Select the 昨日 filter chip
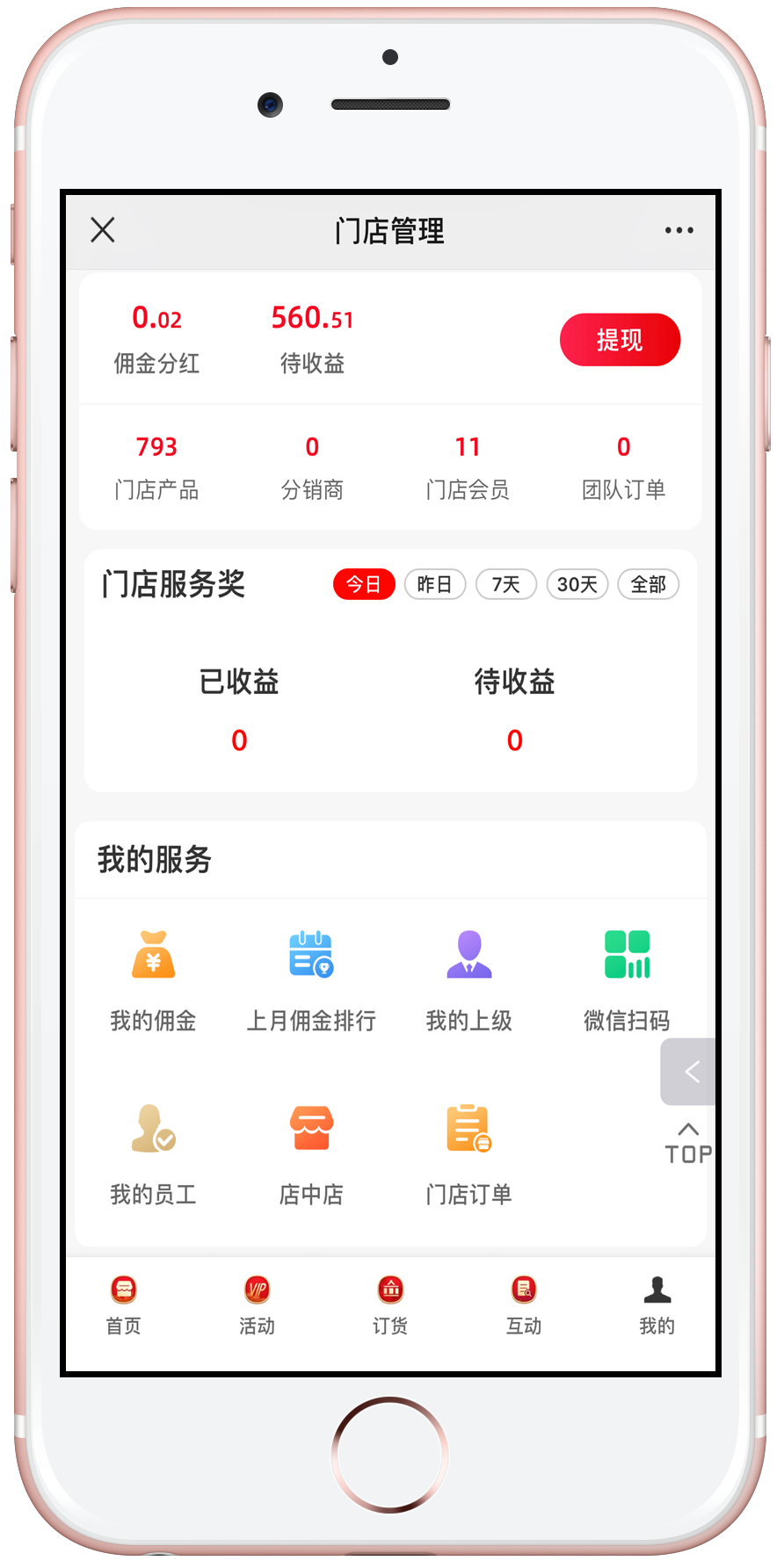The image size is (784, 1568). point(434,584)
